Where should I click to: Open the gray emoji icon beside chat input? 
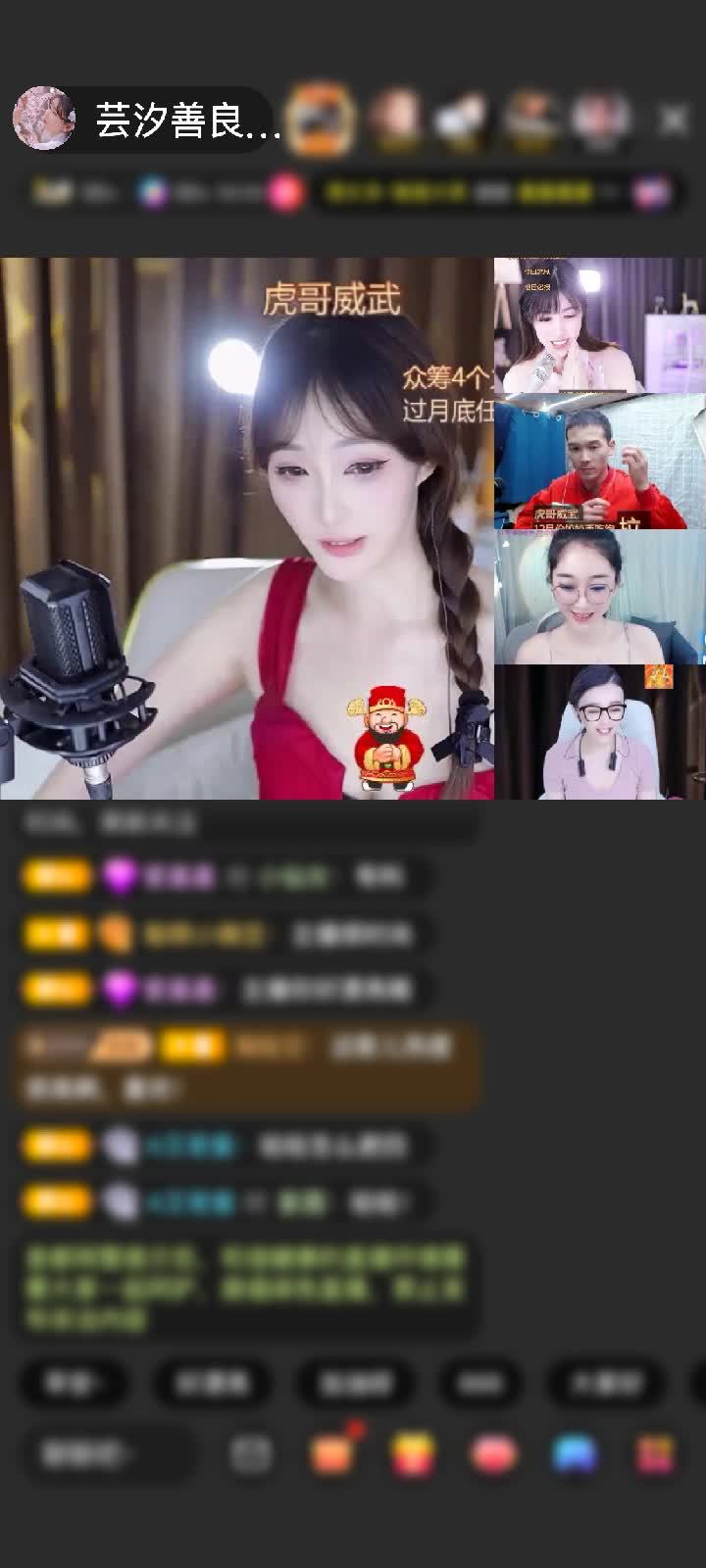(x=251, y=1454)
